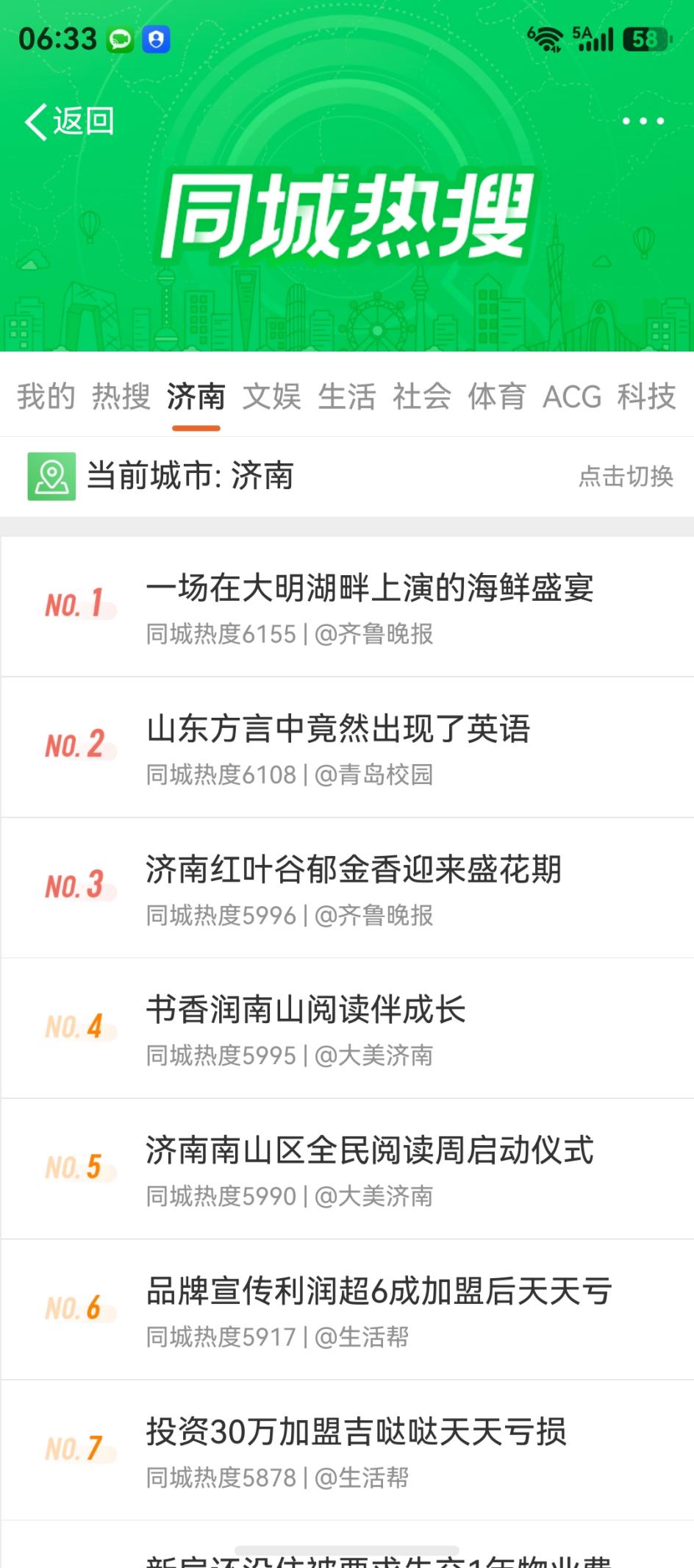The width and height of the screenshot is (694, 1568).
Task: Open the three-dot overflow menu
Action: click(643, 121)
